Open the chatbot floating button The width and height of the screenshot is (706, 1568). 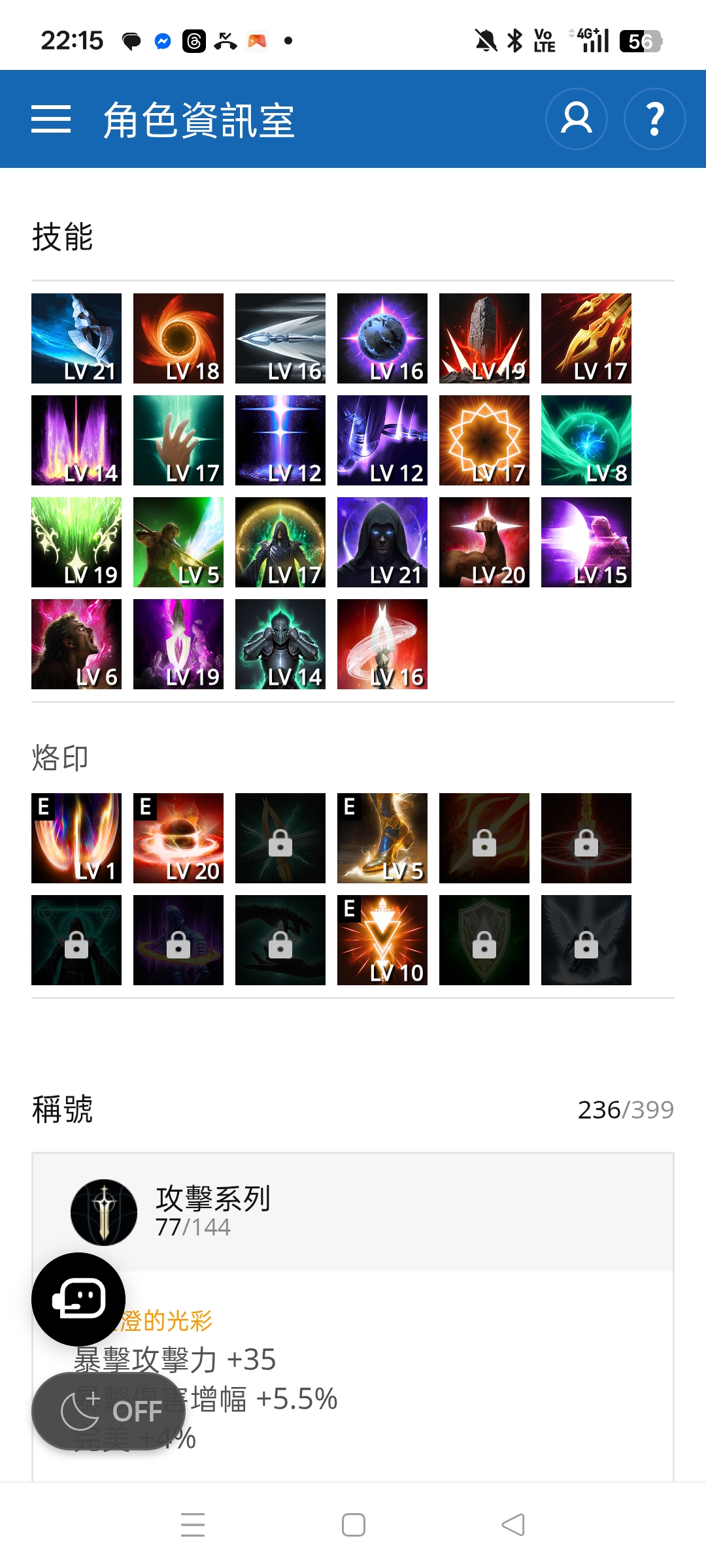point(78,1299)
